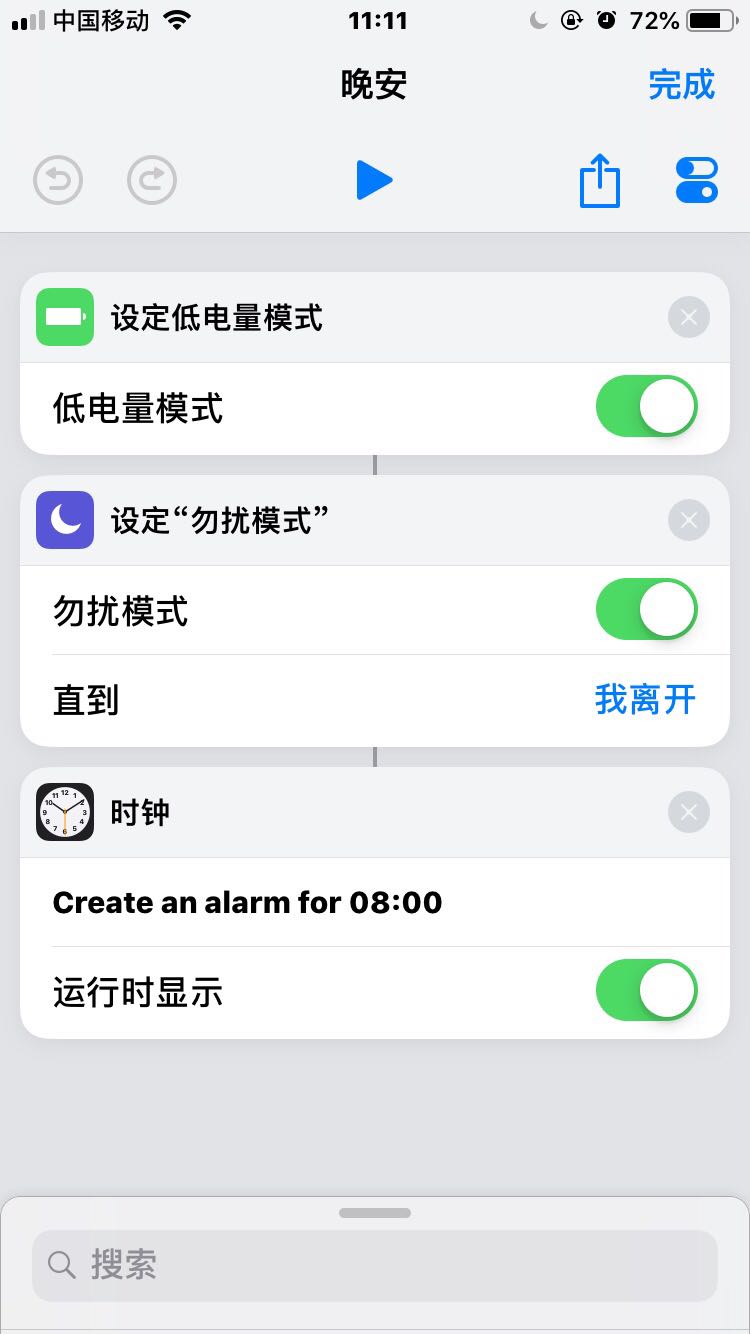Open the shortcut settings toggles icon

click(x=697, y=181)
